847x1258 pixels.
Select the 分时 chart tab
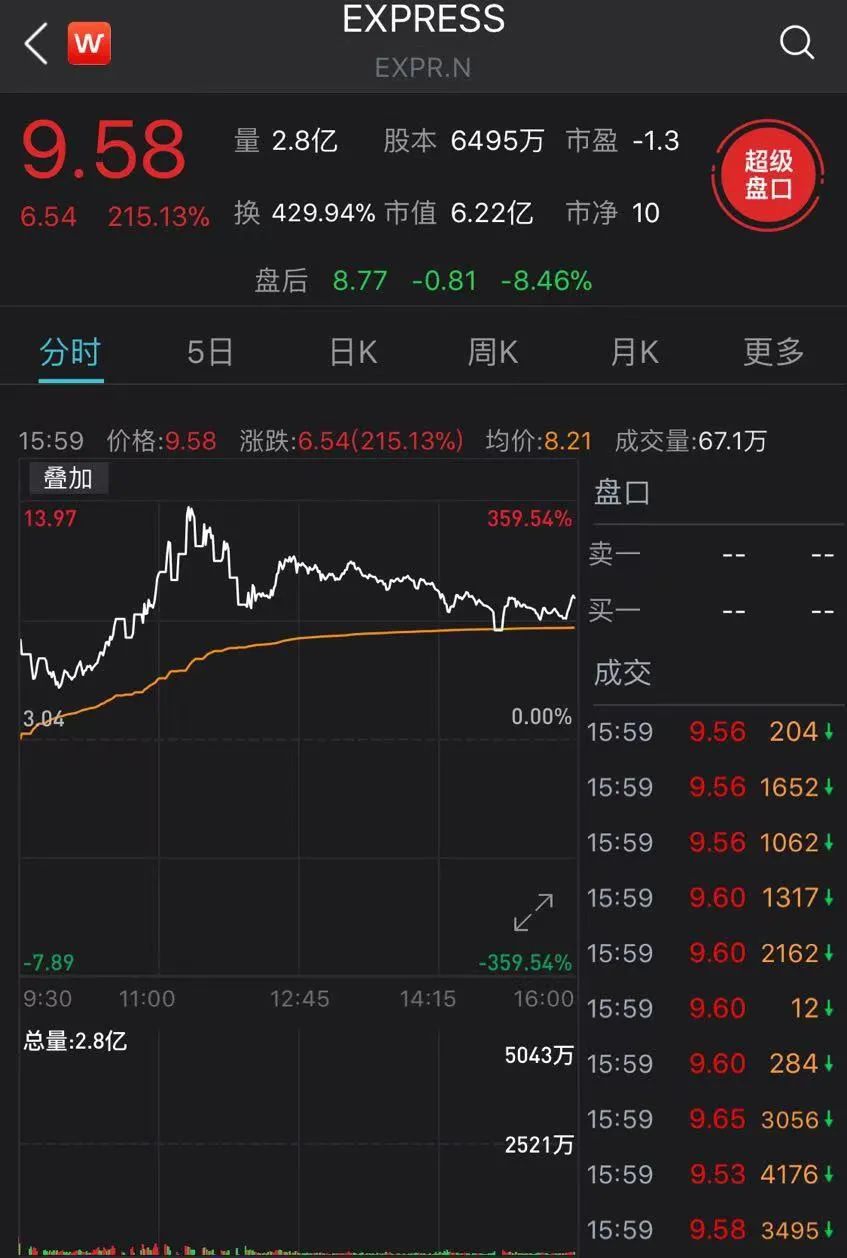point(71,352)
